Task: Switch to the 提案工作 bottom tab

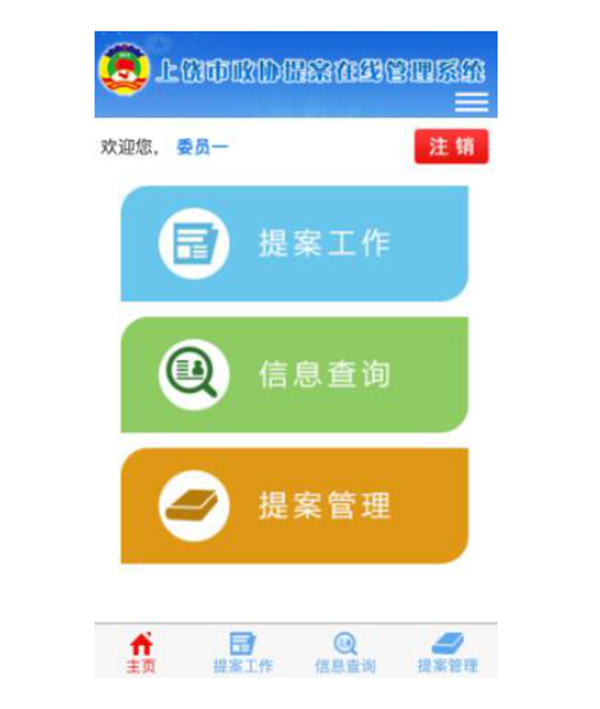Action: click(x=243, y=653)
